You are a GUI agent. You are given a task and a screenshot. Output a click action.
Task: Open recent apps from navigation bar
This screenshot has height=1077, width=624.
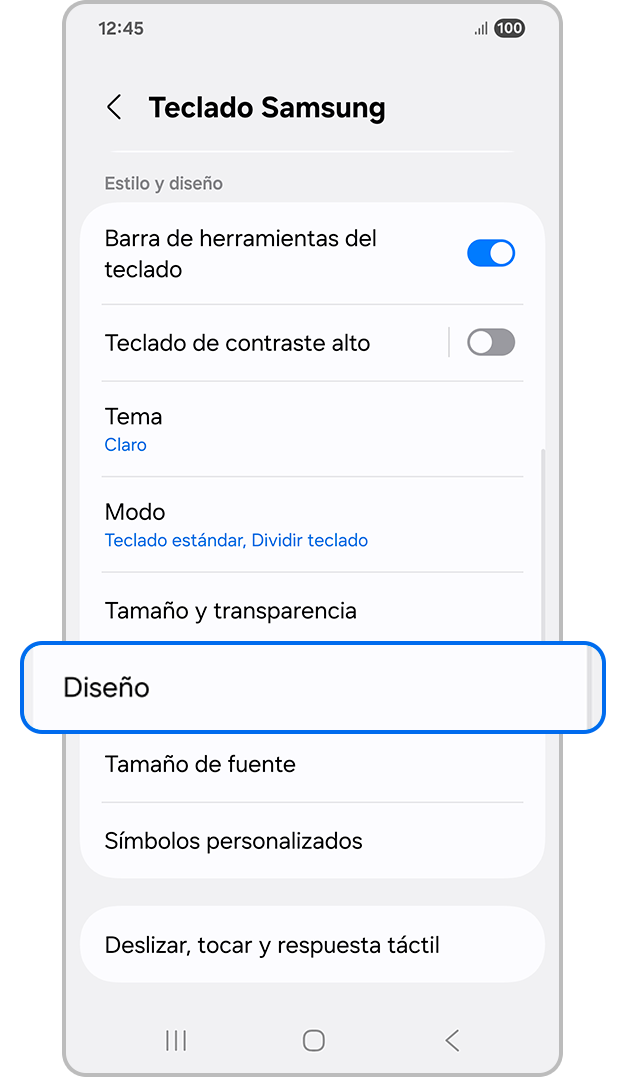coord(176,1041)
